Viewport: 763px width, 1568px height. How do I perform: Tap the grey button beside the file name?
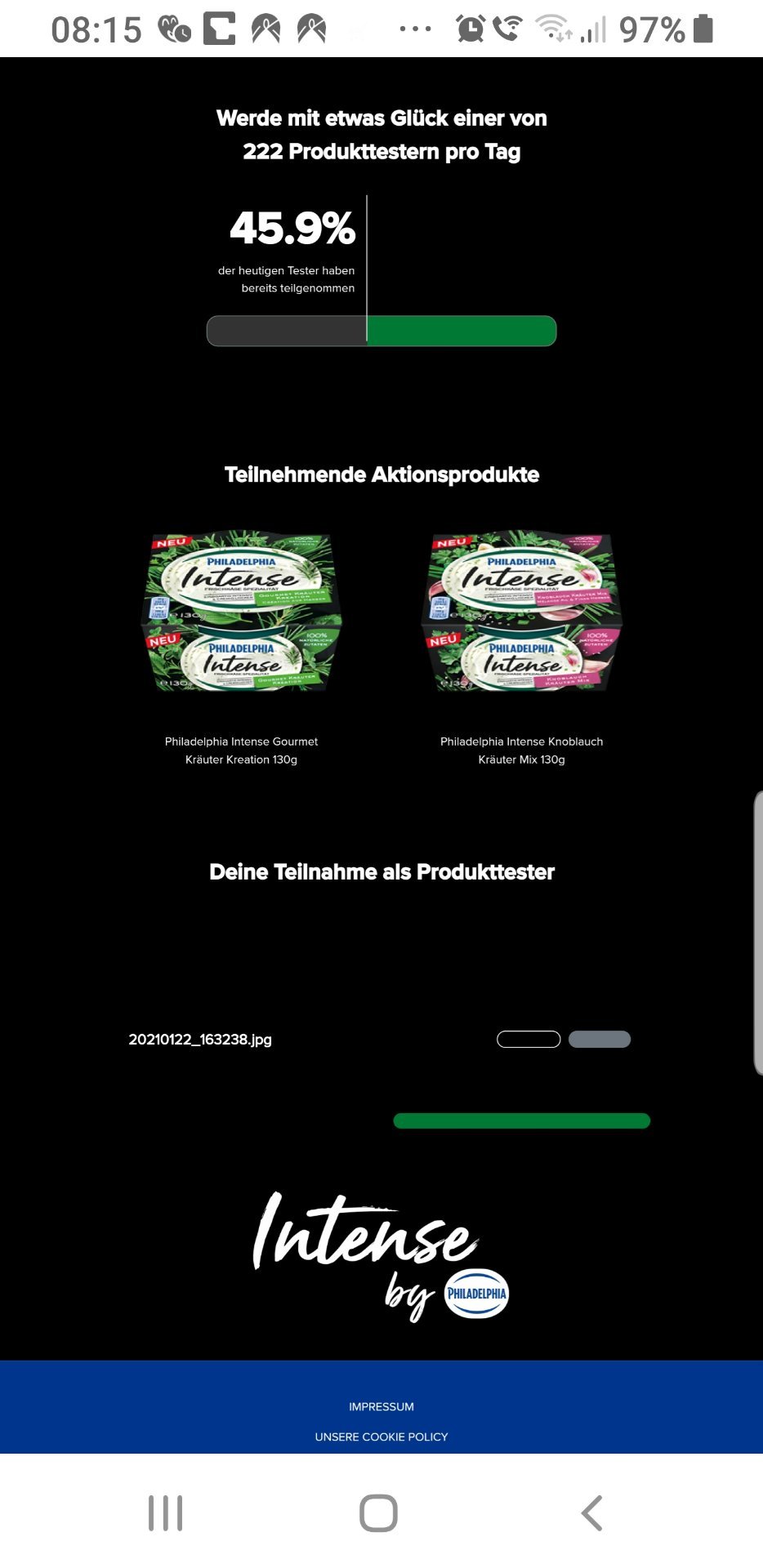[x=600, y=1039]
